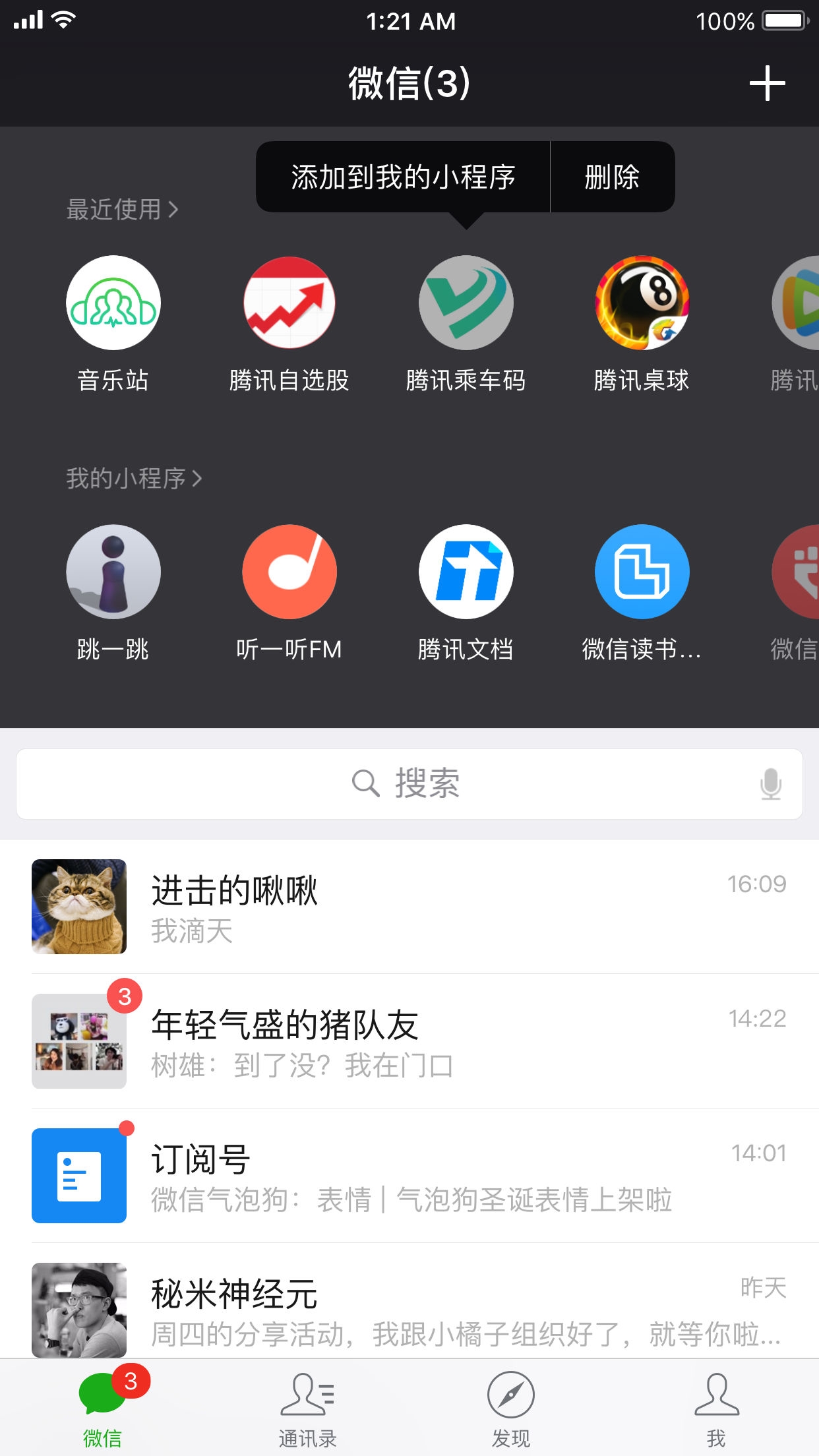This screenshot has height=1456, width=819.
Task: Expand the 最近使用 section
Action: coord(123,210)
